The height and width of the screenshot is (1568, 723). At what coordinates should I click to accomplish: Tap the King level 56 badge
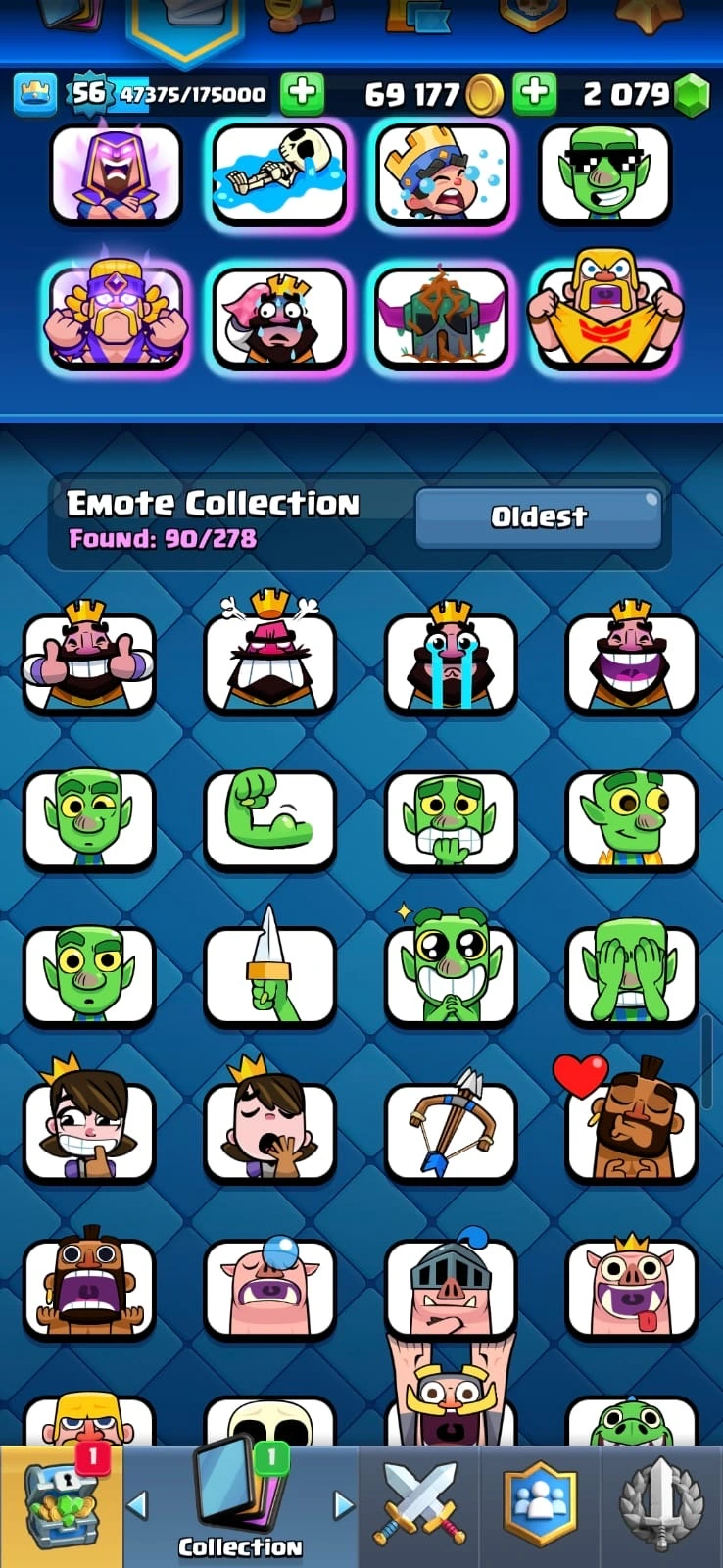click(88, 93)
